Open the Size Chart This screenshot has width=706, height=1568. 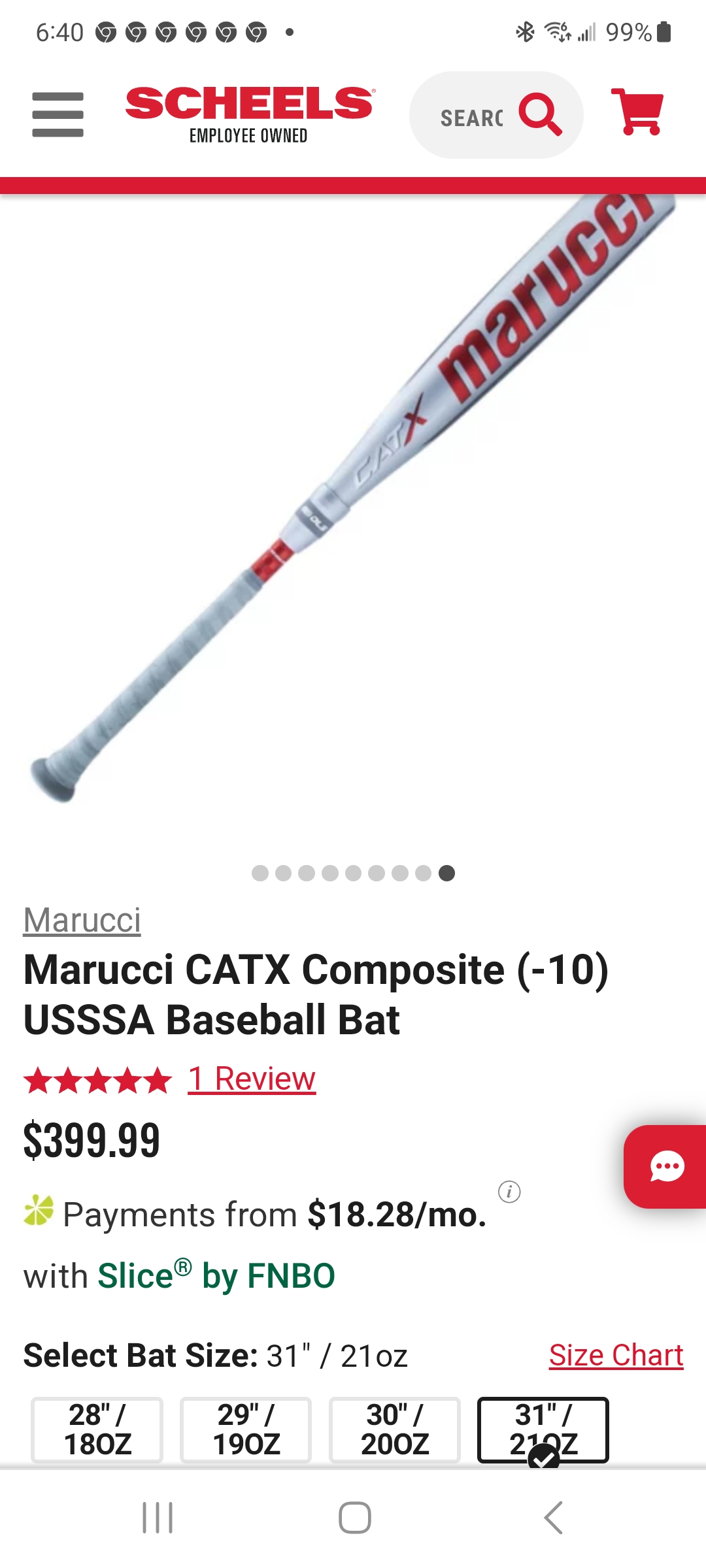(616, 1354)
